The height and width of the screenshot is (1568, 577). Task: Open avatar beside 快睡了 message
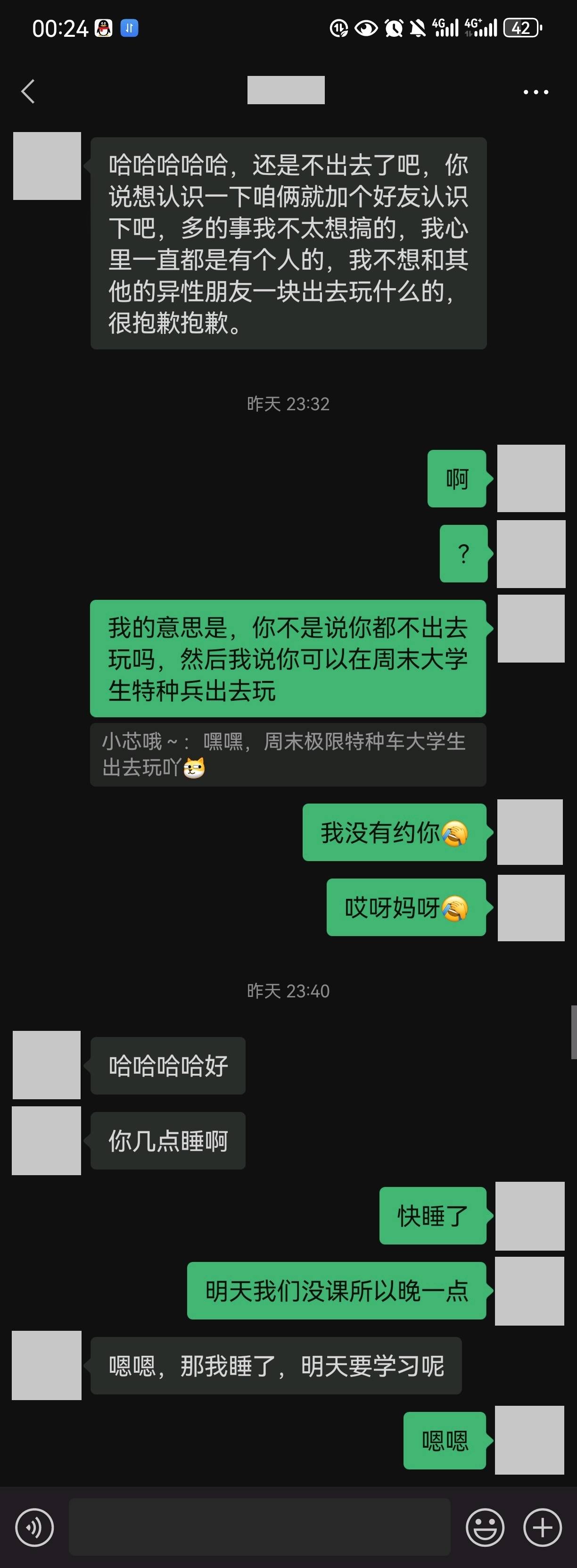pos(529,1216)
